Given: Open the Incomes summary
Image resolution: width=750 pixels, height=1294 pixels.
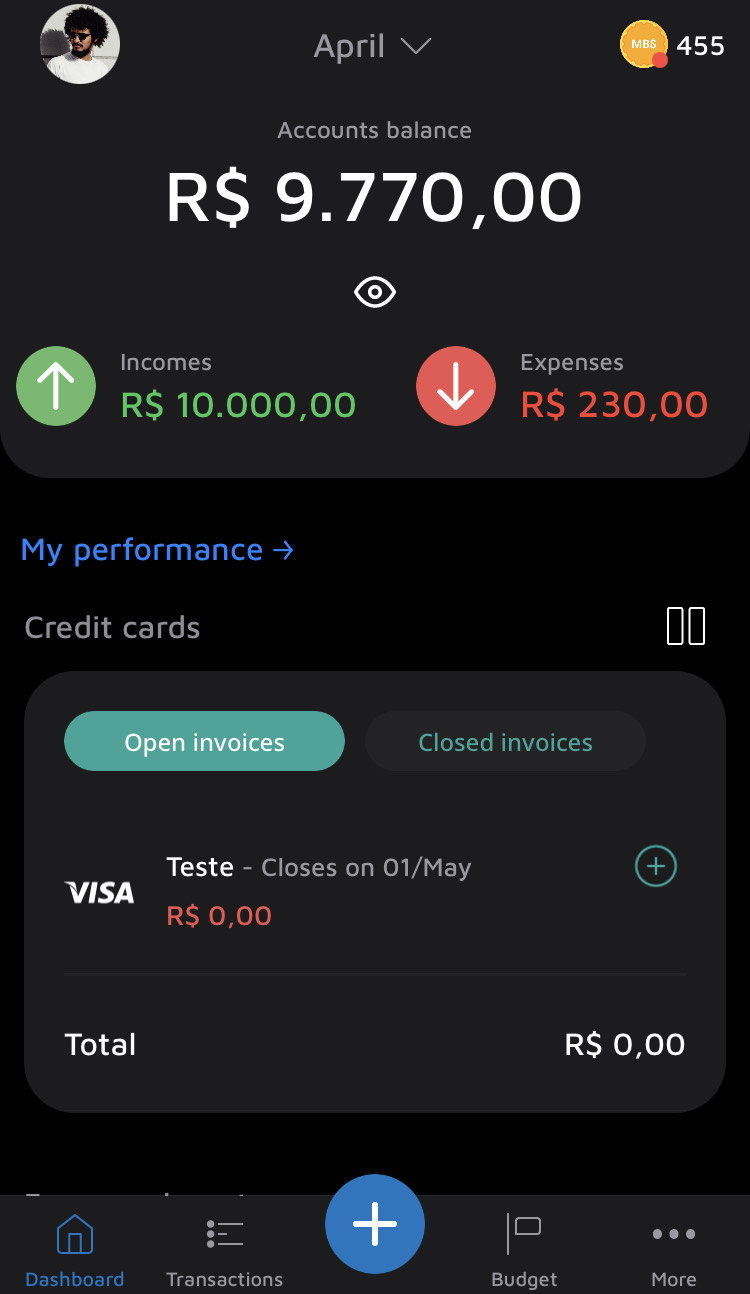Looking at the screenshot, I should tap(187, 386).
